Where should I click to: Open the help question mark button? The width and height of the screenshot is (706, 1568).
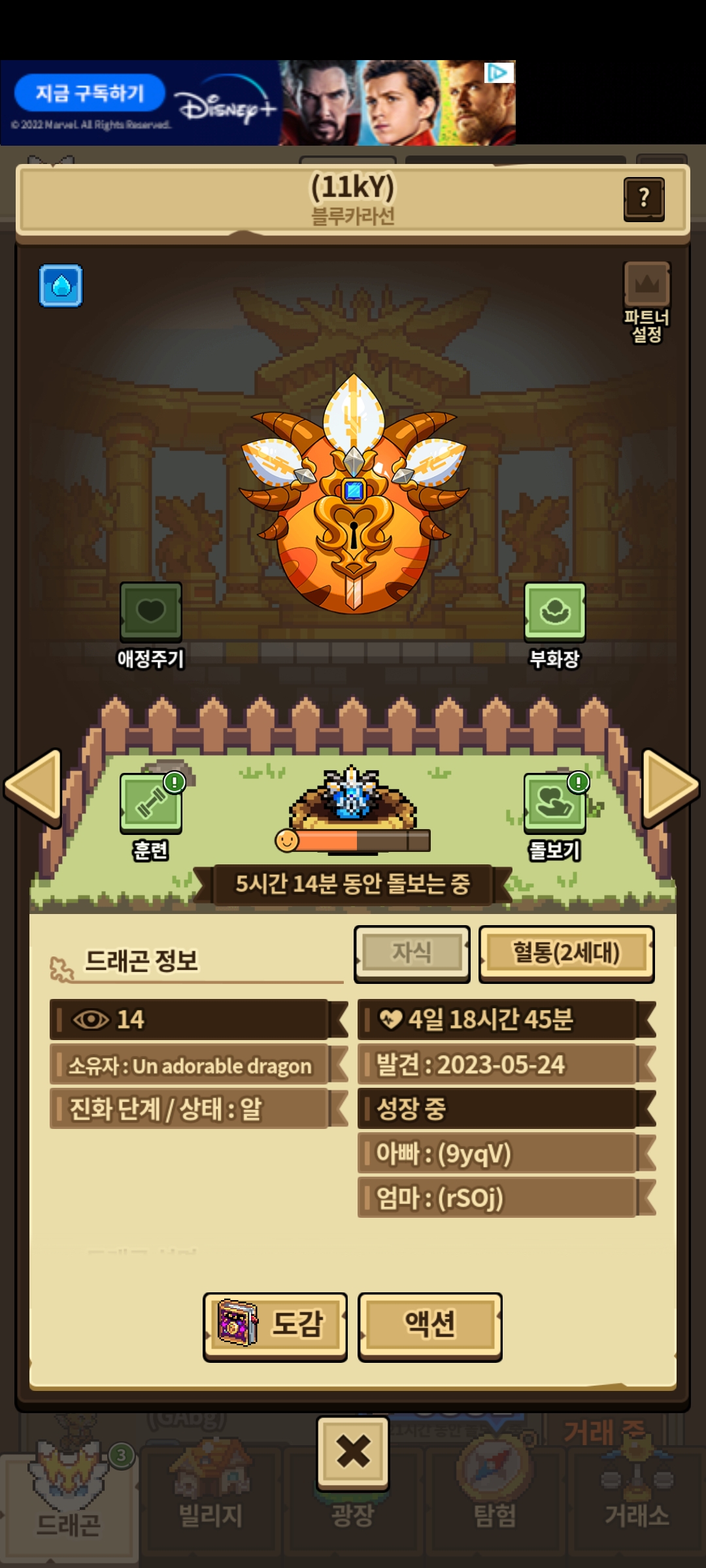coord(644,199)
